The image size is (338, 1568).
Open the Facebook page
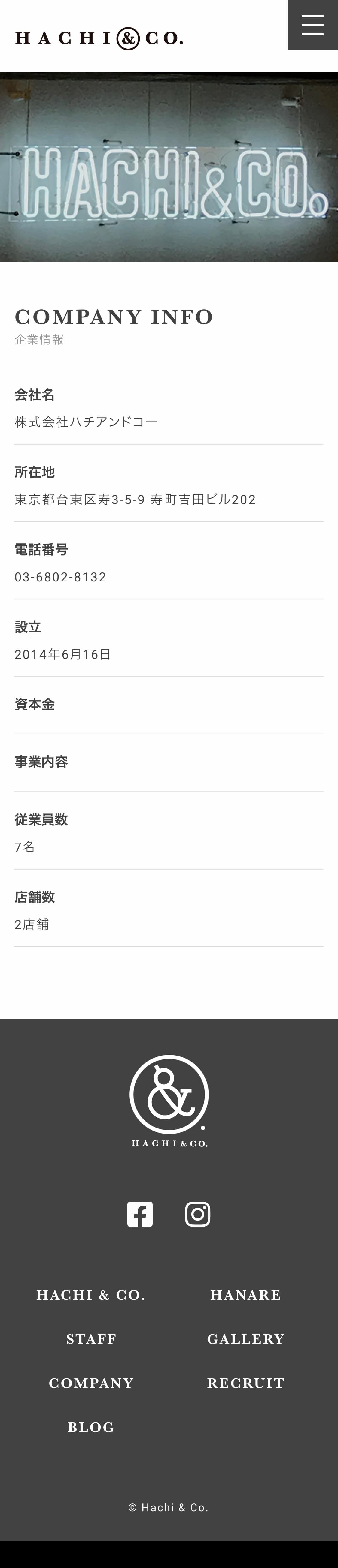point(140,1214)
